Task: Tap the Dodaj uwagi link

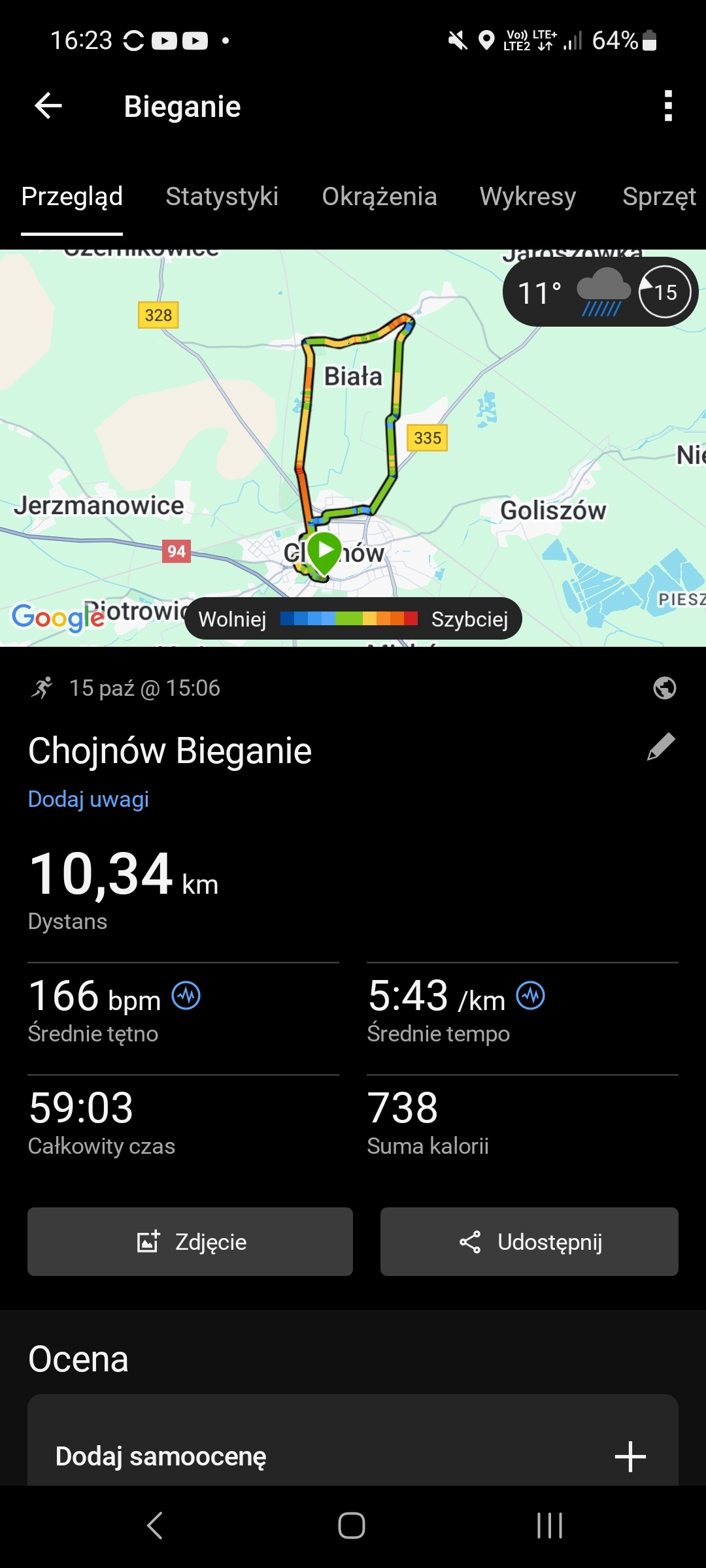Action: click(x=89, y=799)
